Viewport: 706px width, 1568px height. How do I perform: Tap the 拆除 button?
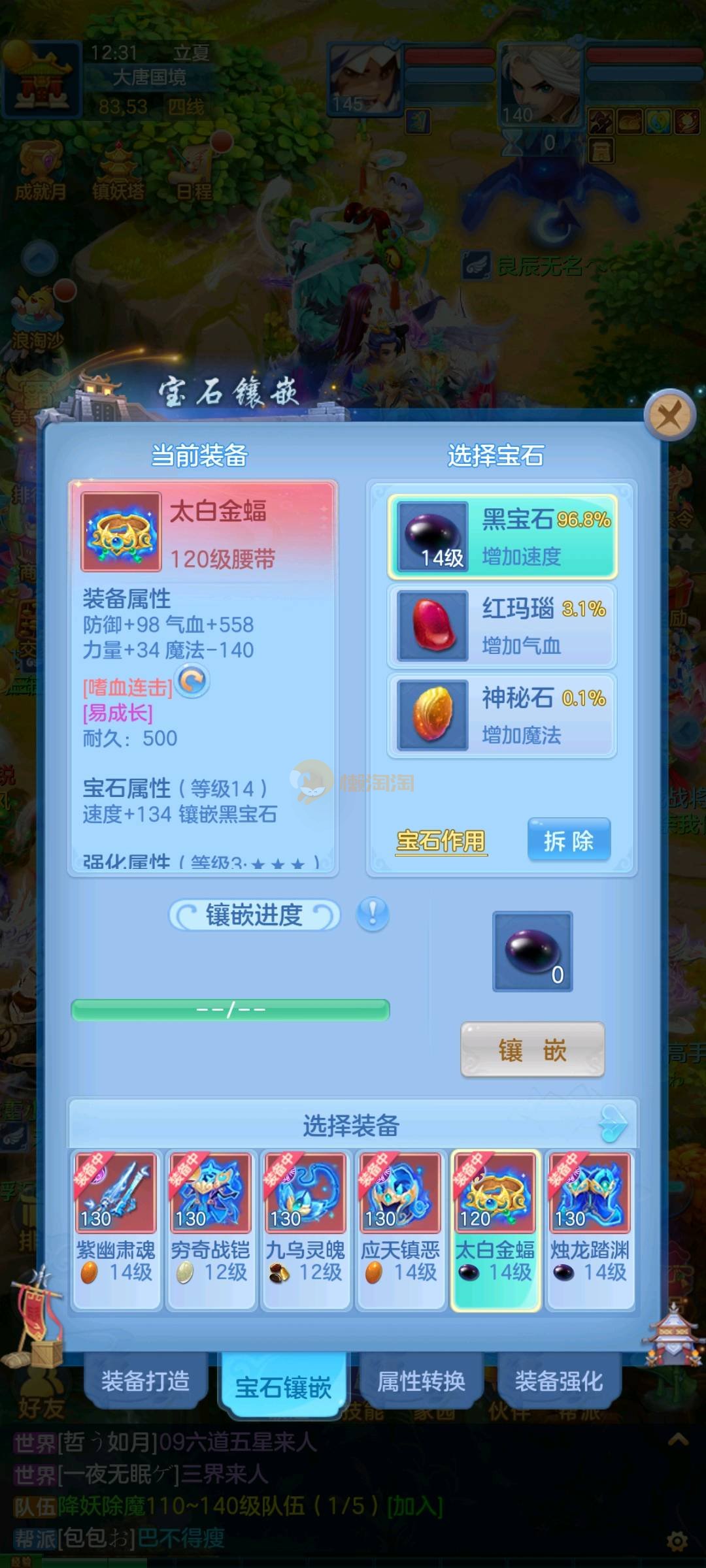(569, 840)
